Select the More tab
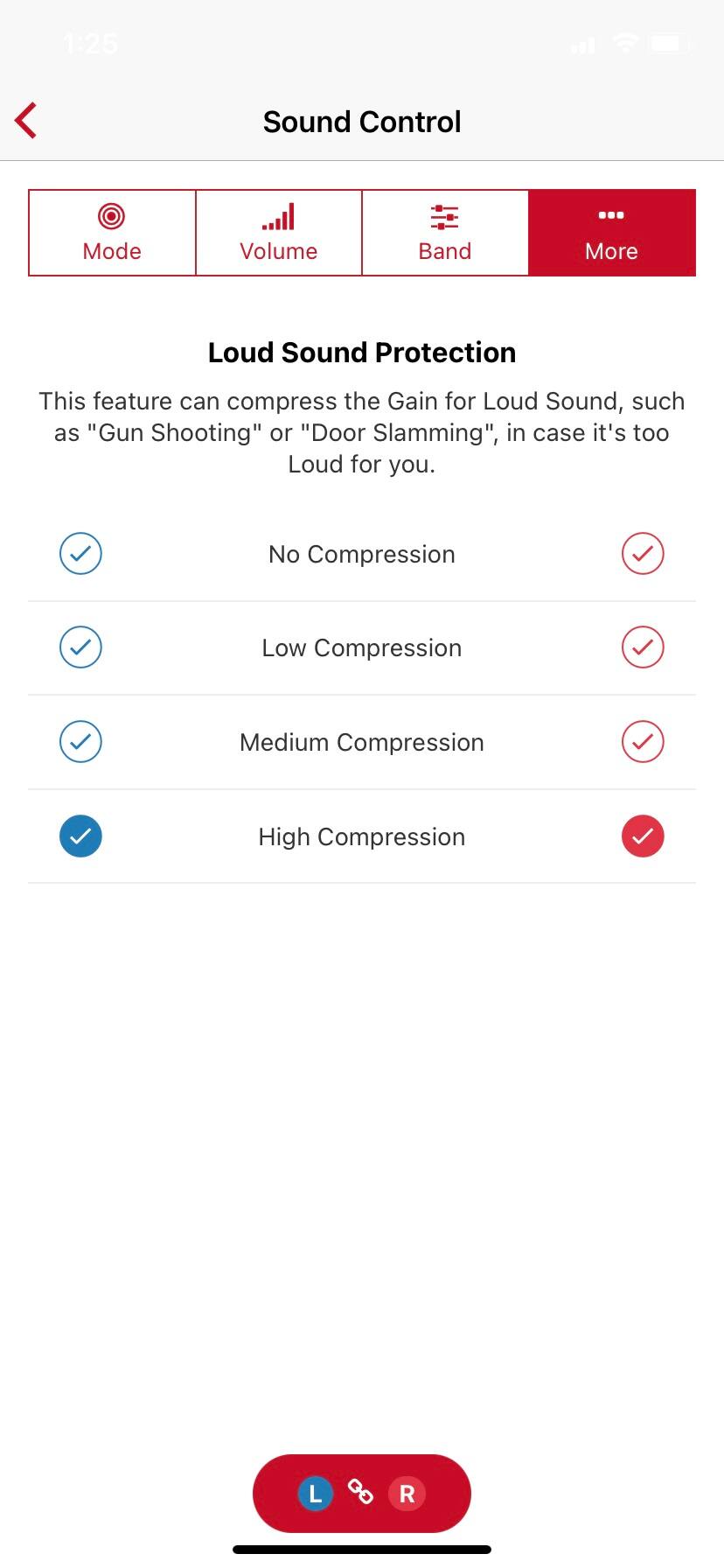724x1568 pixels. coord(612,233)
